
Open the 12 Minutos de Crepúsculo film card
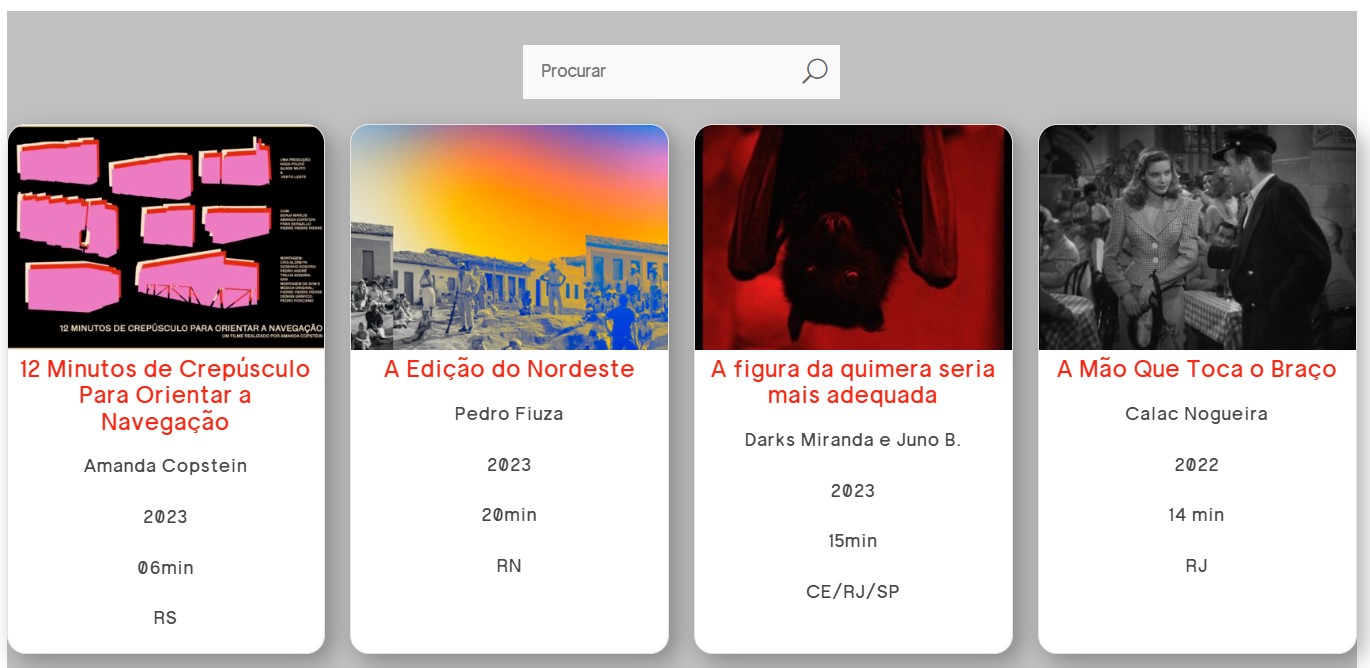(x=166, y=394)
